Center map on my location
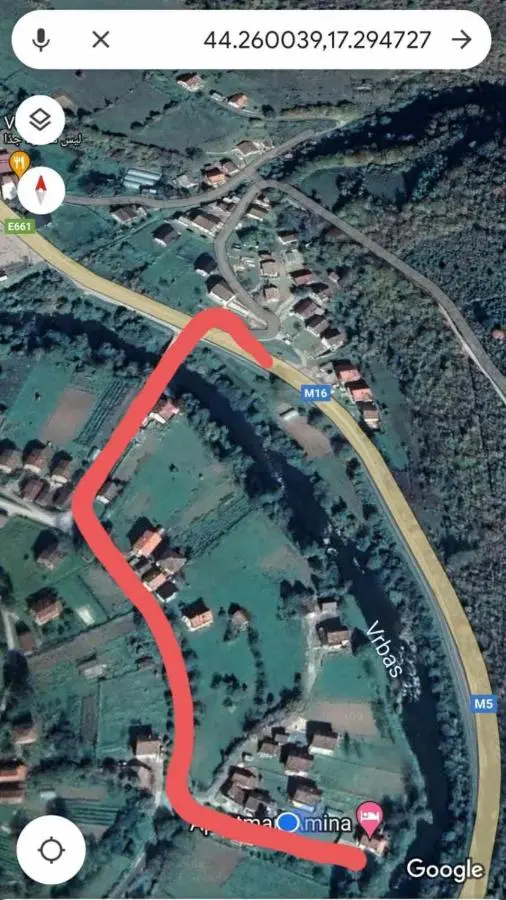The width and height of the screenshot is (506, 900). coord(51,849)
